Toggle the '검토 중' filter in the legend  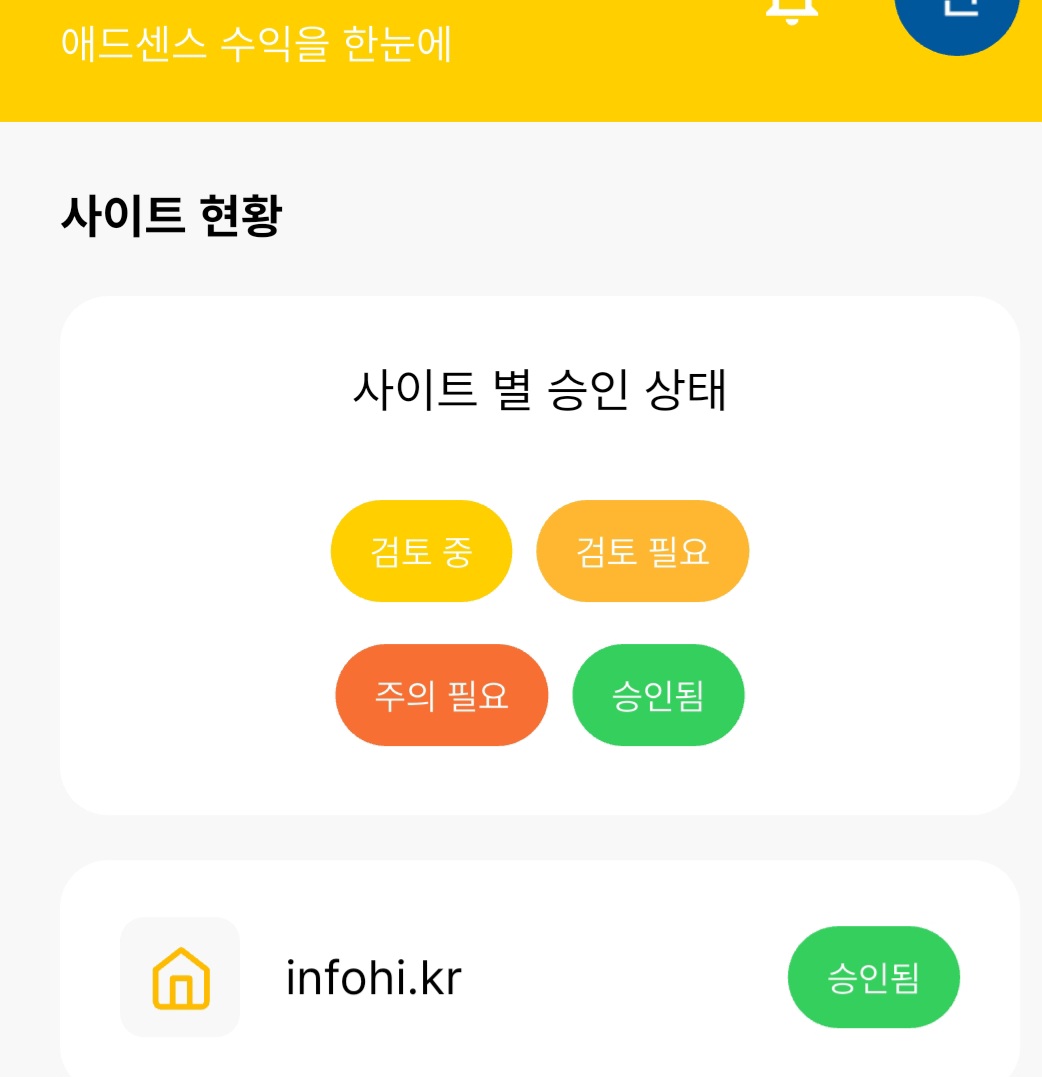[421, 551]
